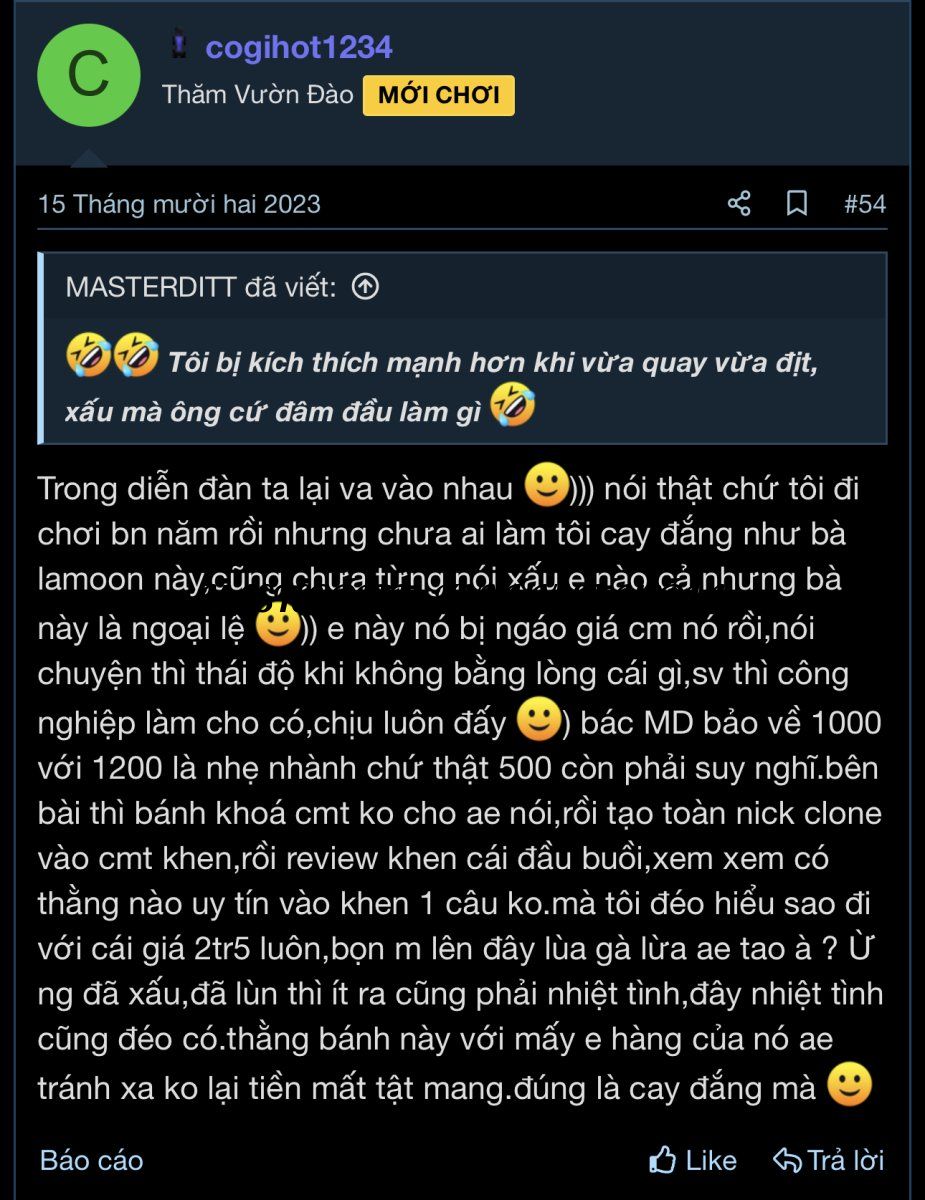The image size is (925, 1200).
Task: Jump to MASTERDITT's original quoted post
Action: point(366,287)
